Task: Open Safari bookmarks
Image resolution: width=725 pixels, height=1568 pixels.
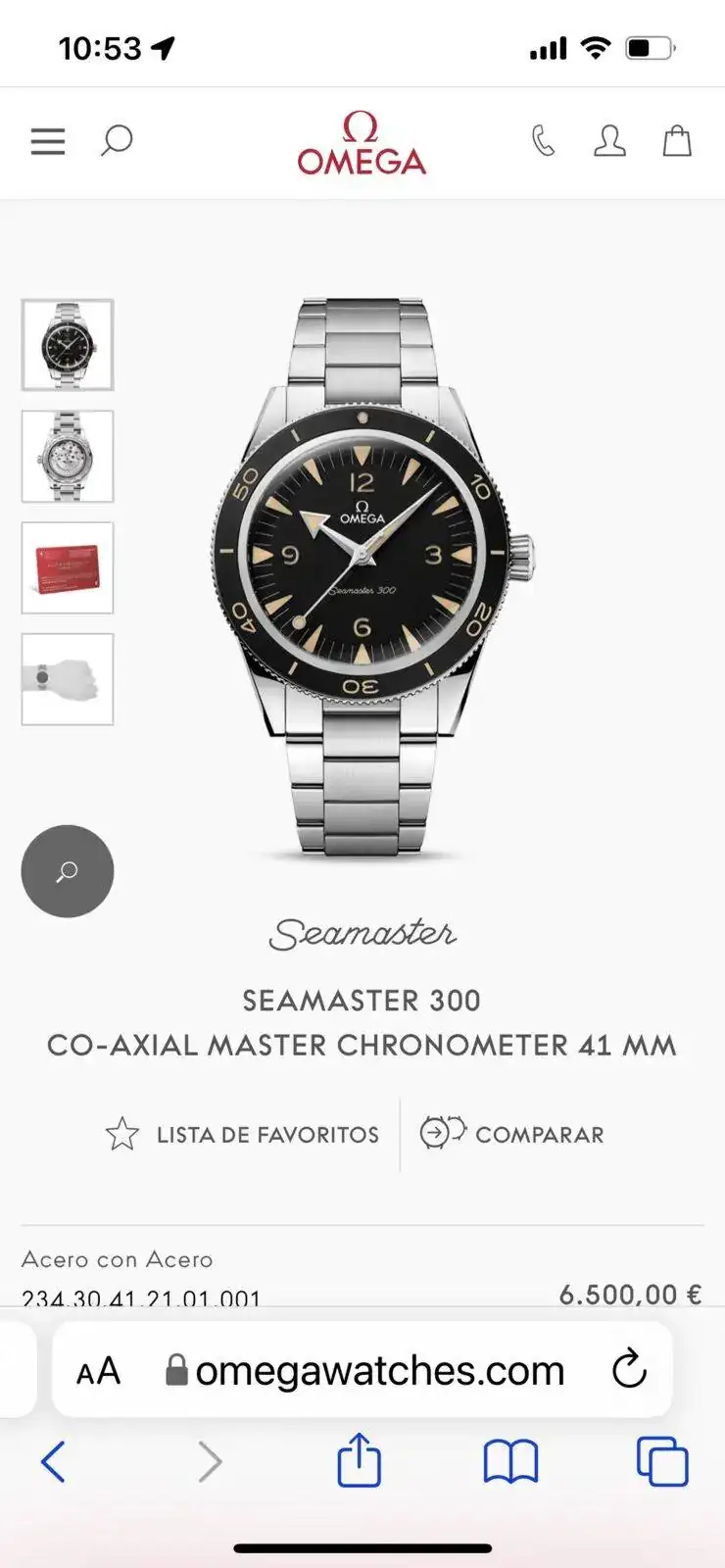Action: point(510,1462)
